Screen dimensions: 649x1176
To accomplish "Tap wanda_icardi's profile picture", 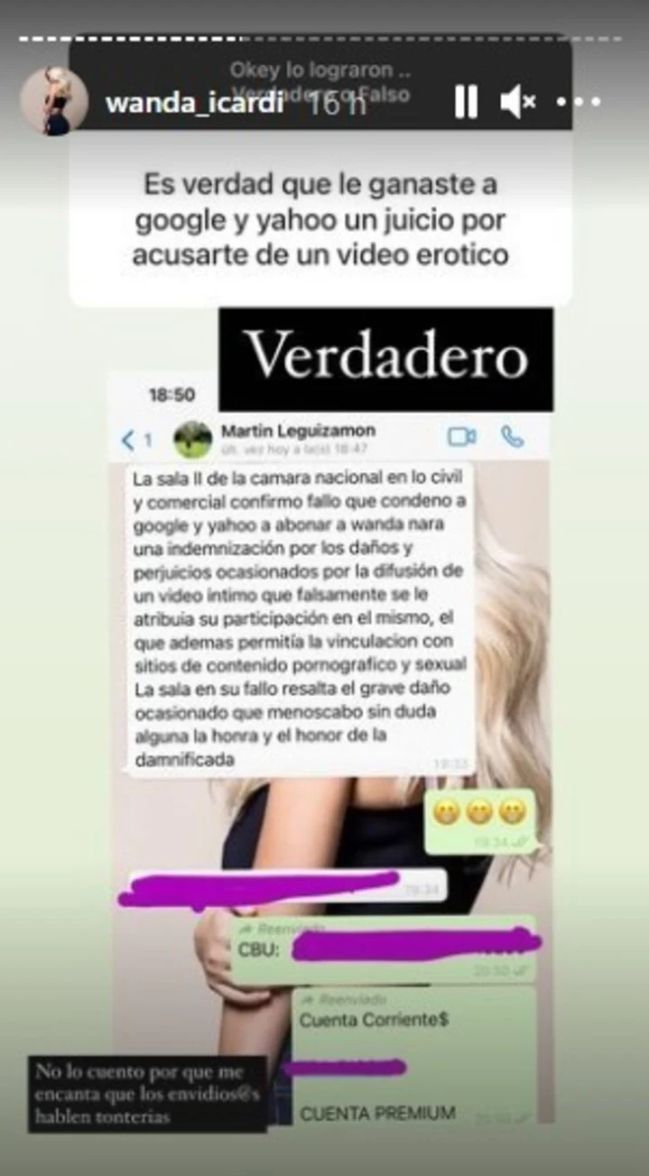I will pos(47,101).
